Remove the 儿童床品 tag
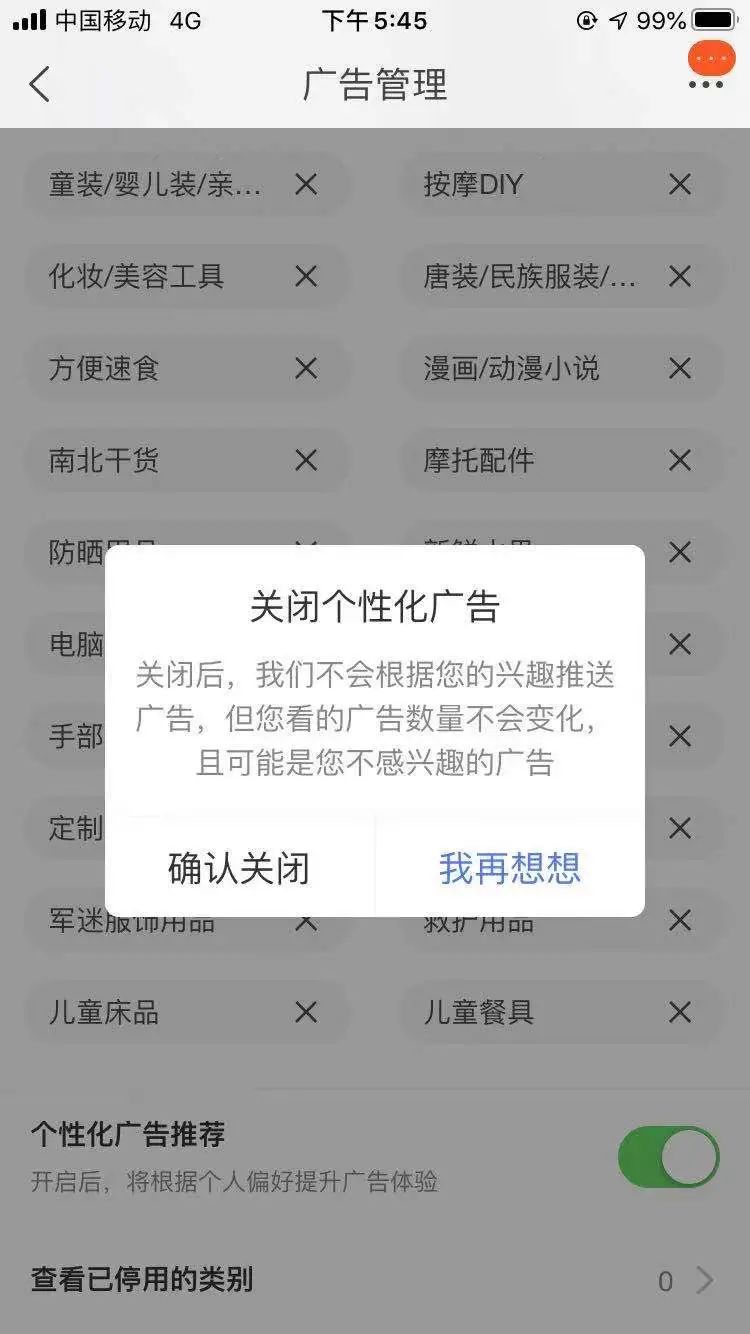 [x=306, y=1012]
